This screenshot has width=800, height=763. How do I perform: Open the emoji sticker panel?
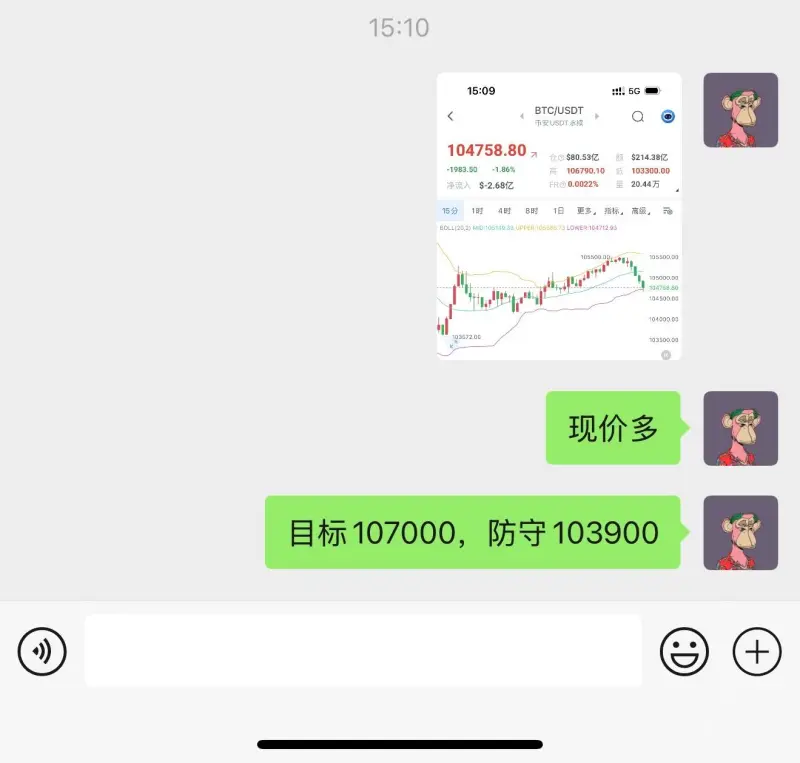coord(684,652)
